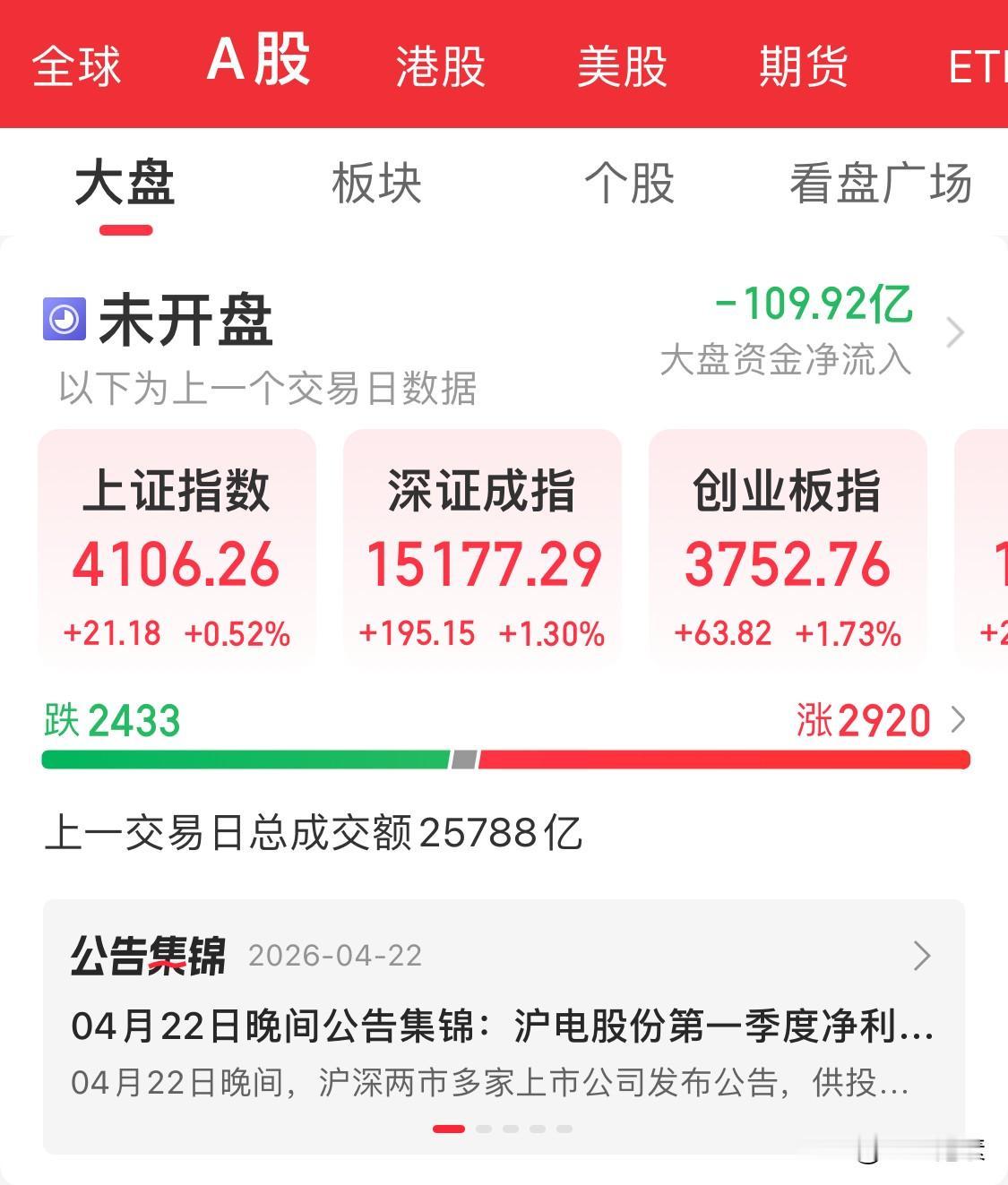This screenshot has width=1008, height=1185.
Task: Click the 跌2433 decliners count
Action: [110, 720]
